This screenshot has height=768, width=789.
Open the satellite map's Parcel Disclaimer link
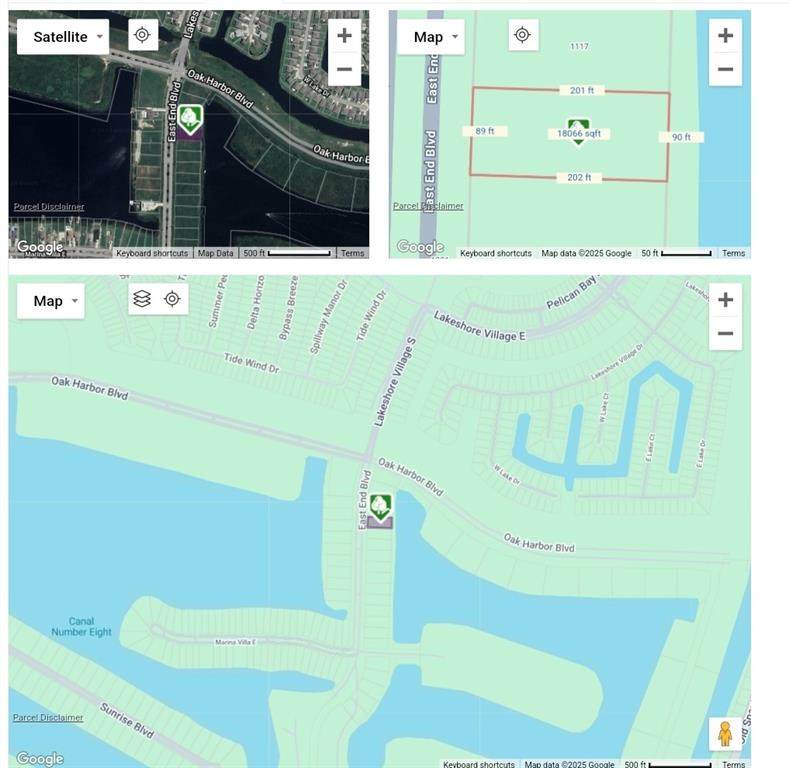click(x=49, y=207)
